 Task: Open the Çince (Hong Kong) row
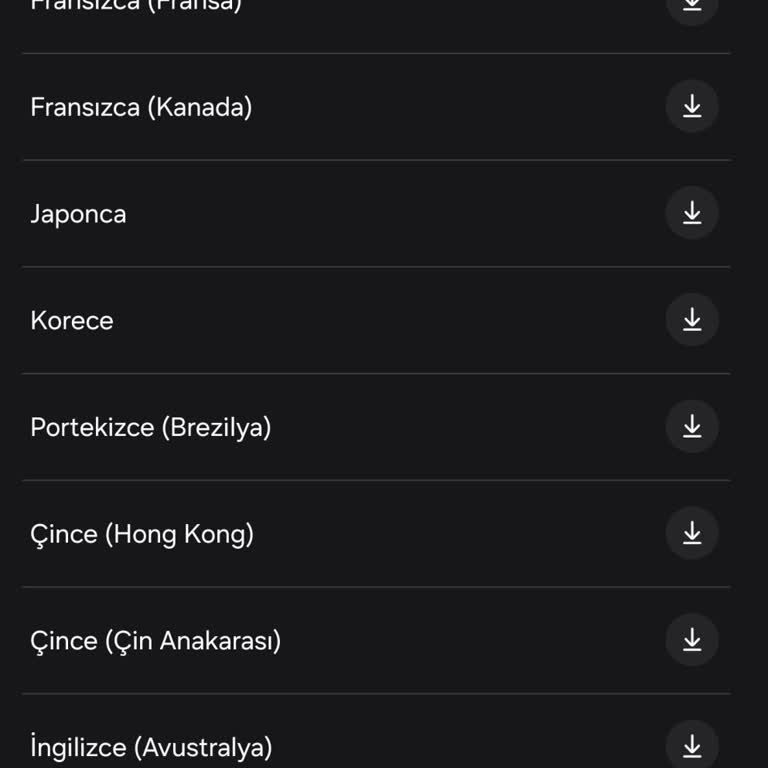(142, 534)
